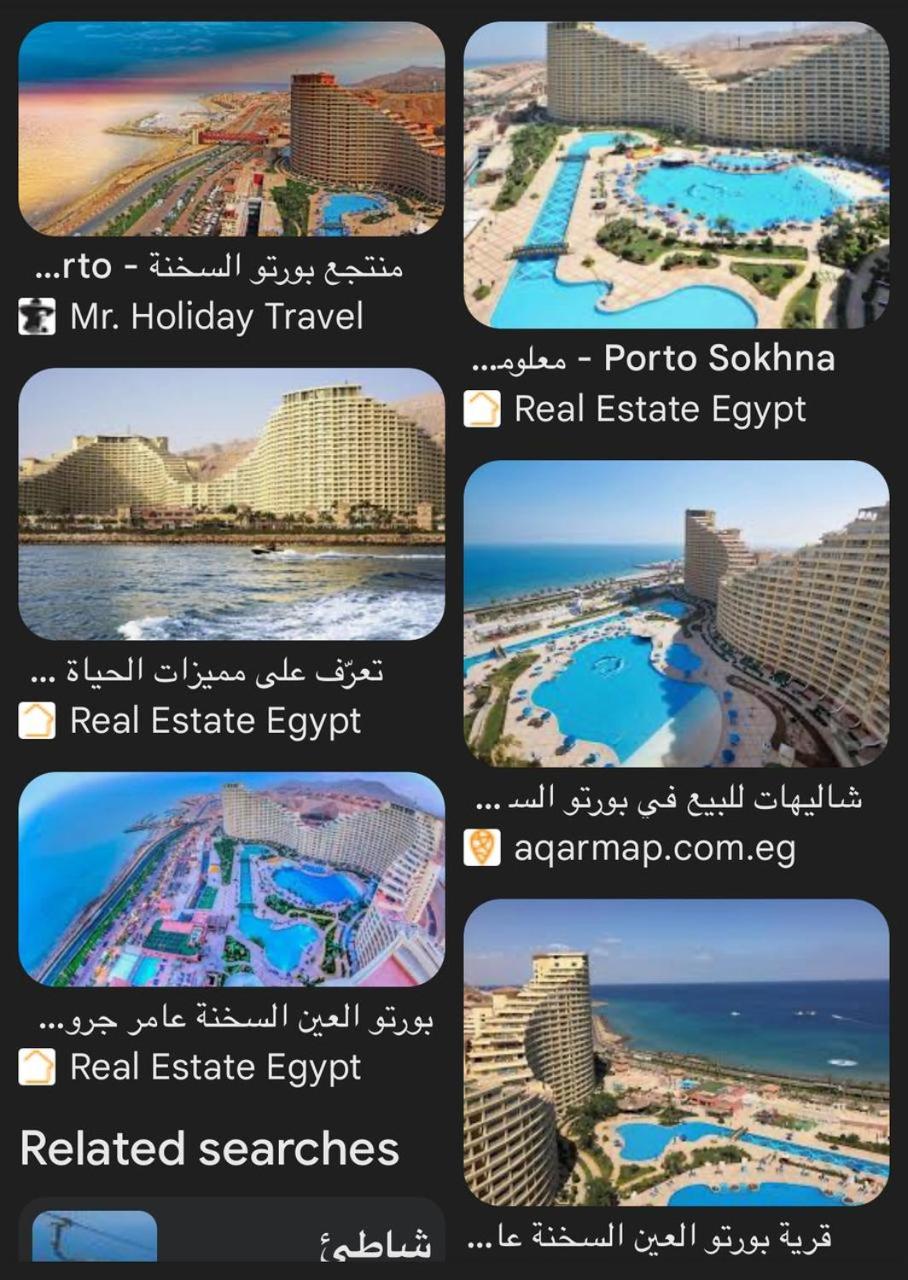The width and height of the screenshot is (908, 1280).
Task: Open the image captioned قرية بورتو العين السخنة
Action: pos(676,1052)
